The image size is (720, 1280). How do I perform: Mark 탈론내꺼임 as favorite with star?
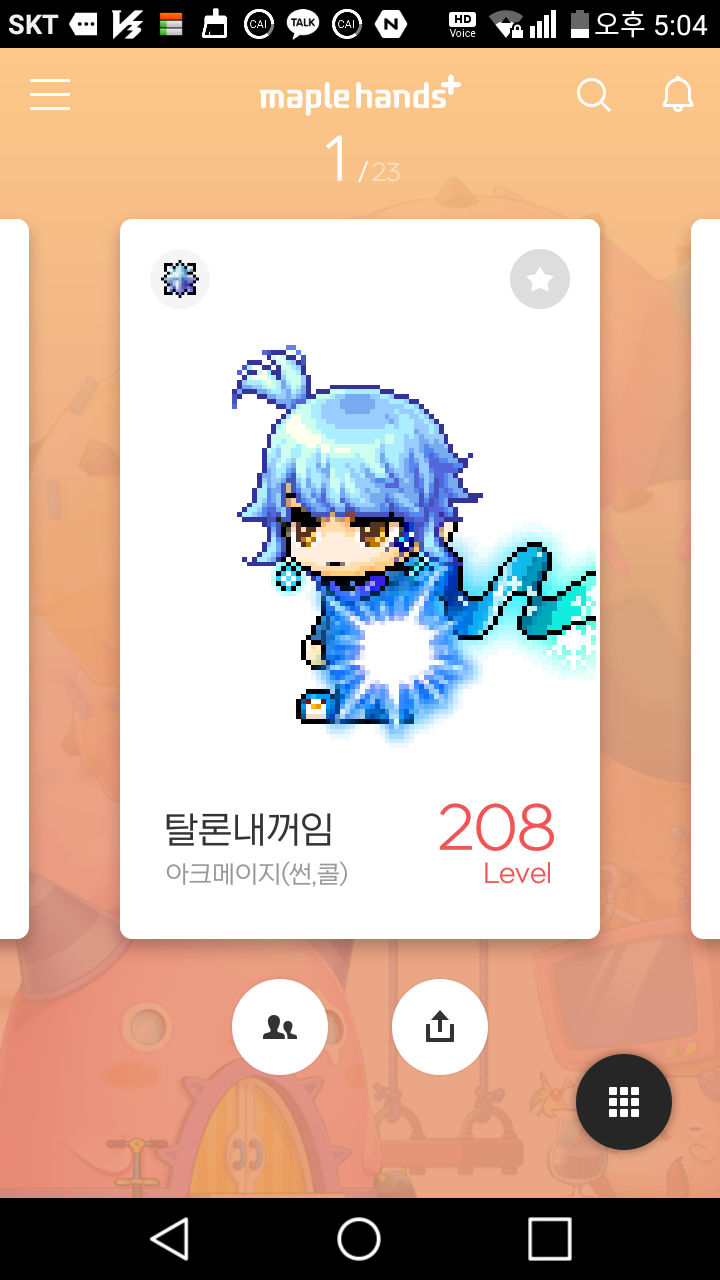click(540, 279)
